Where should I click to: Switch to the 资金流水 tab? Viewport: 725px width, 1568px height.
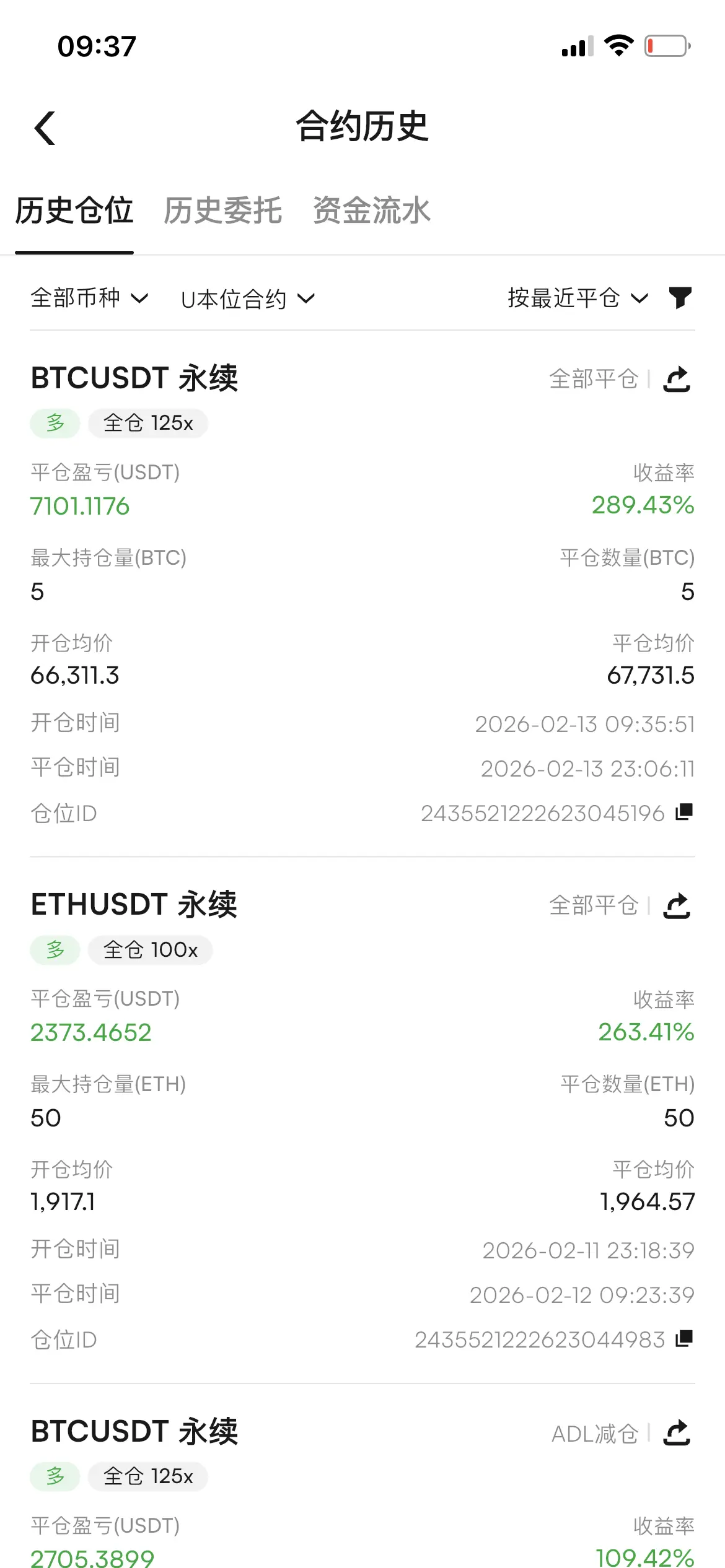(x=371, y=211)
